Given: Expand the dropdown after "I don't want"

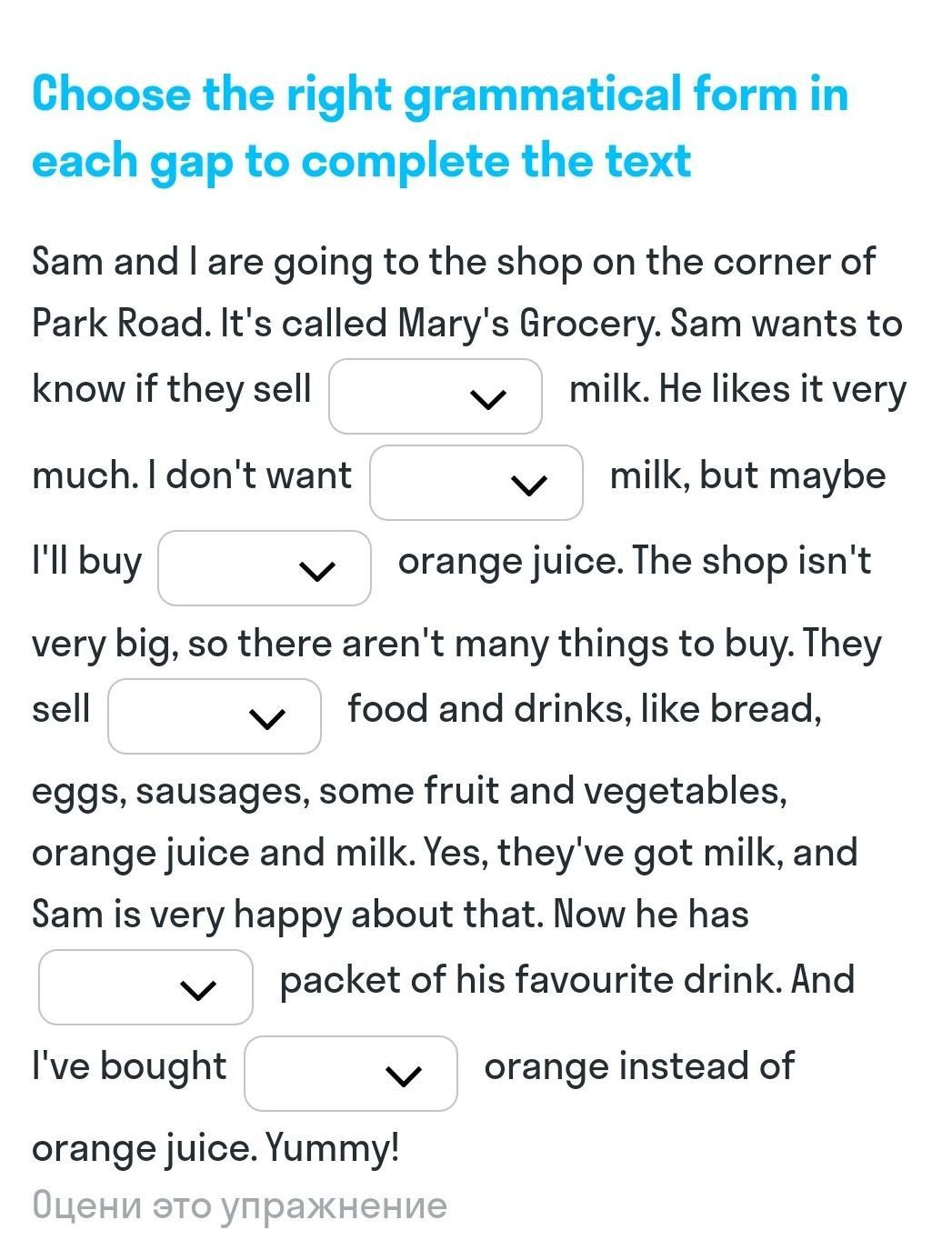Looking at the screenshot, I should (476, 483).
